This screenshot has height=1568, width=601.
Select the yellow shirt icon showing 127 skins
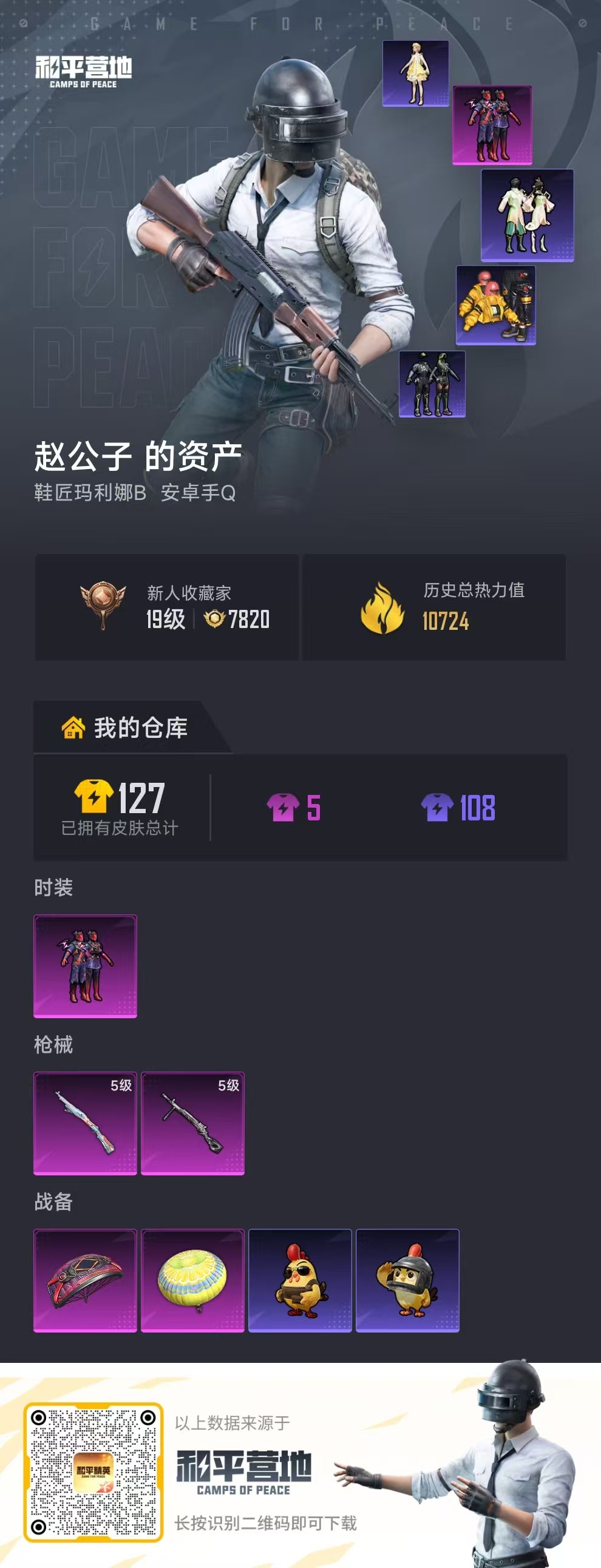click(x=95, y=796)
